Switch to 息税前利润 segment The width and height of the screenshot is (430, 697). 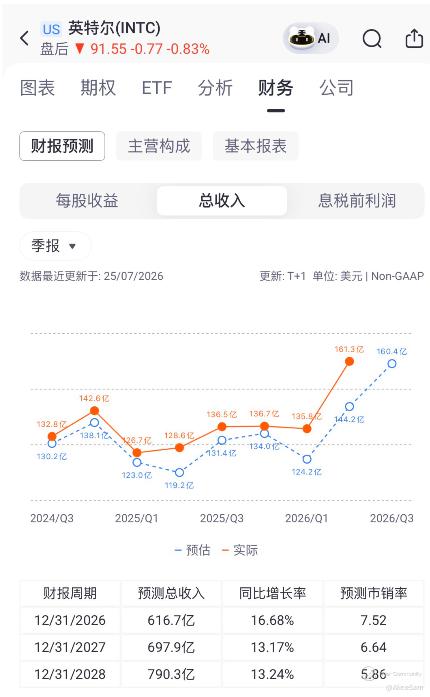point(357,200)
